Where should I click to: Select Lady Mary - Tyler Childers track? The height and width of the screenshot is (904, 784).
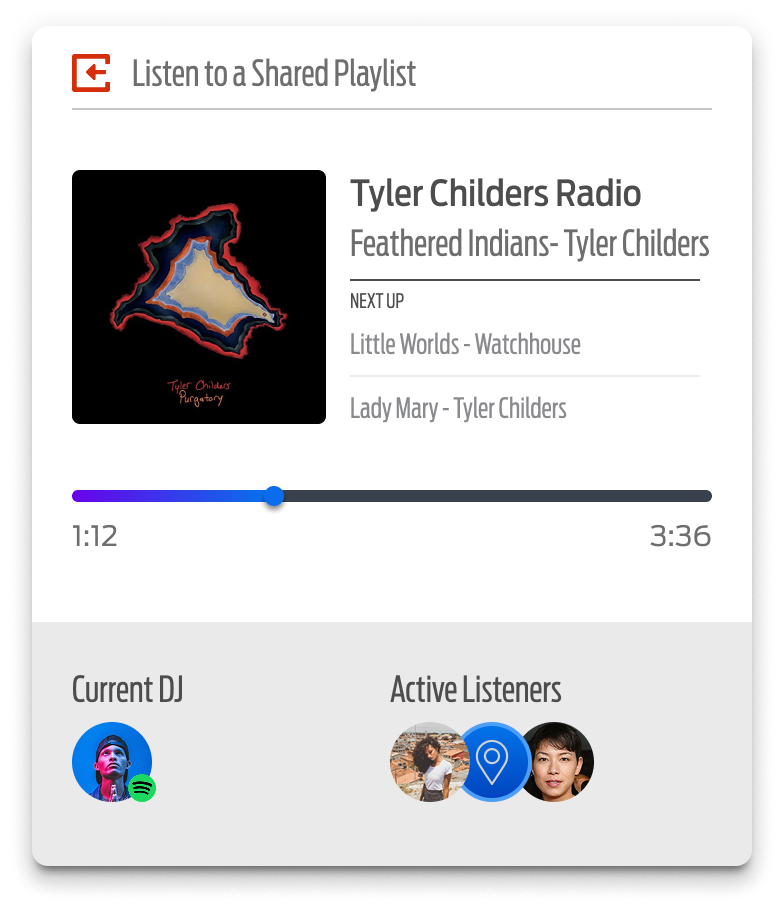[458, 408]
